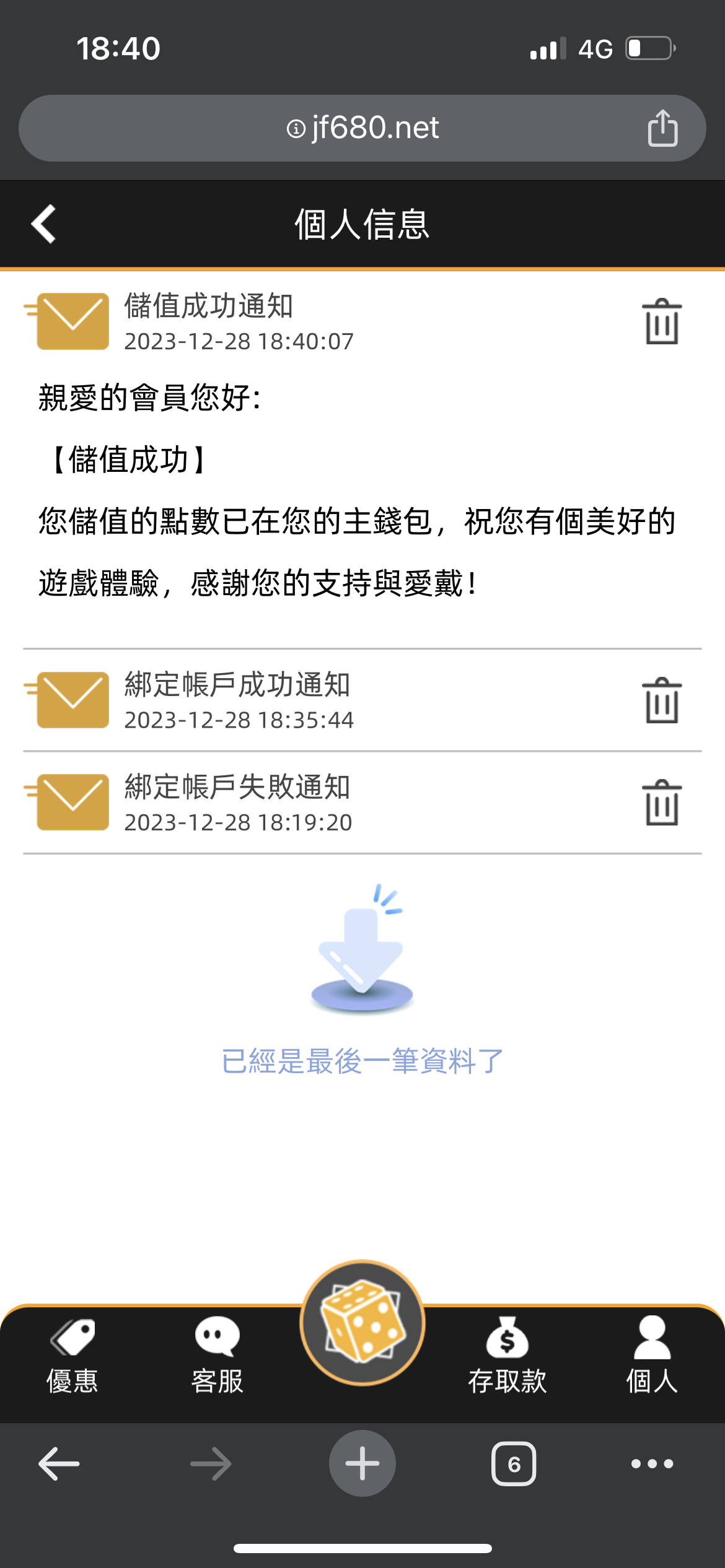
Task: Share the page from the address bar
Action: (662, 128)
